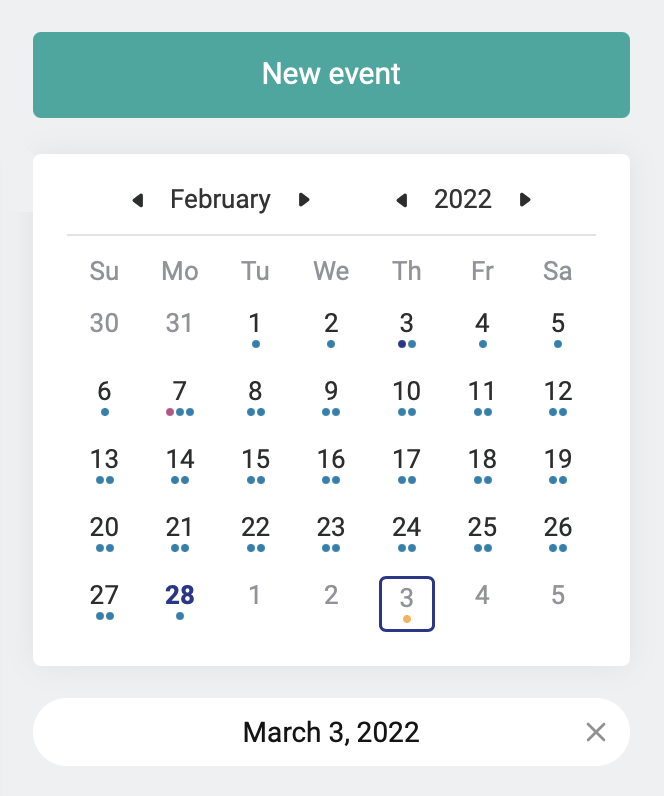Advance to the next year

click(524, 200)
